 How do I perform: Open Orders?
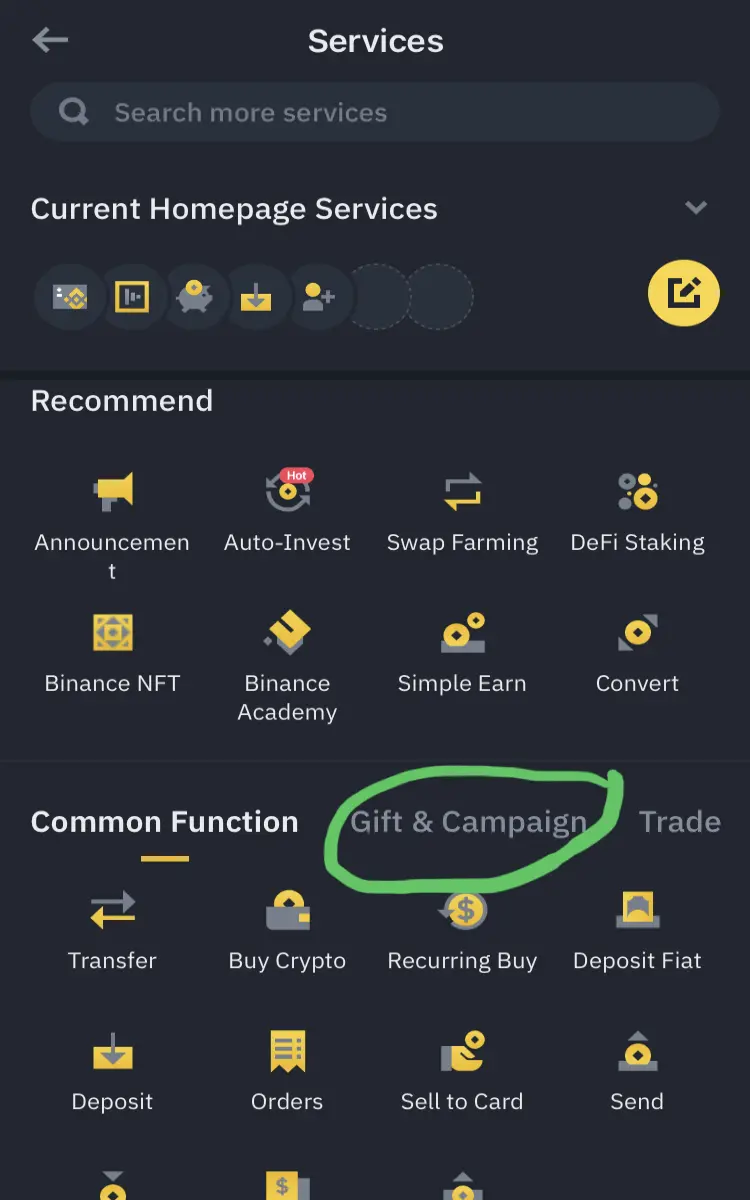(287, 1072)
